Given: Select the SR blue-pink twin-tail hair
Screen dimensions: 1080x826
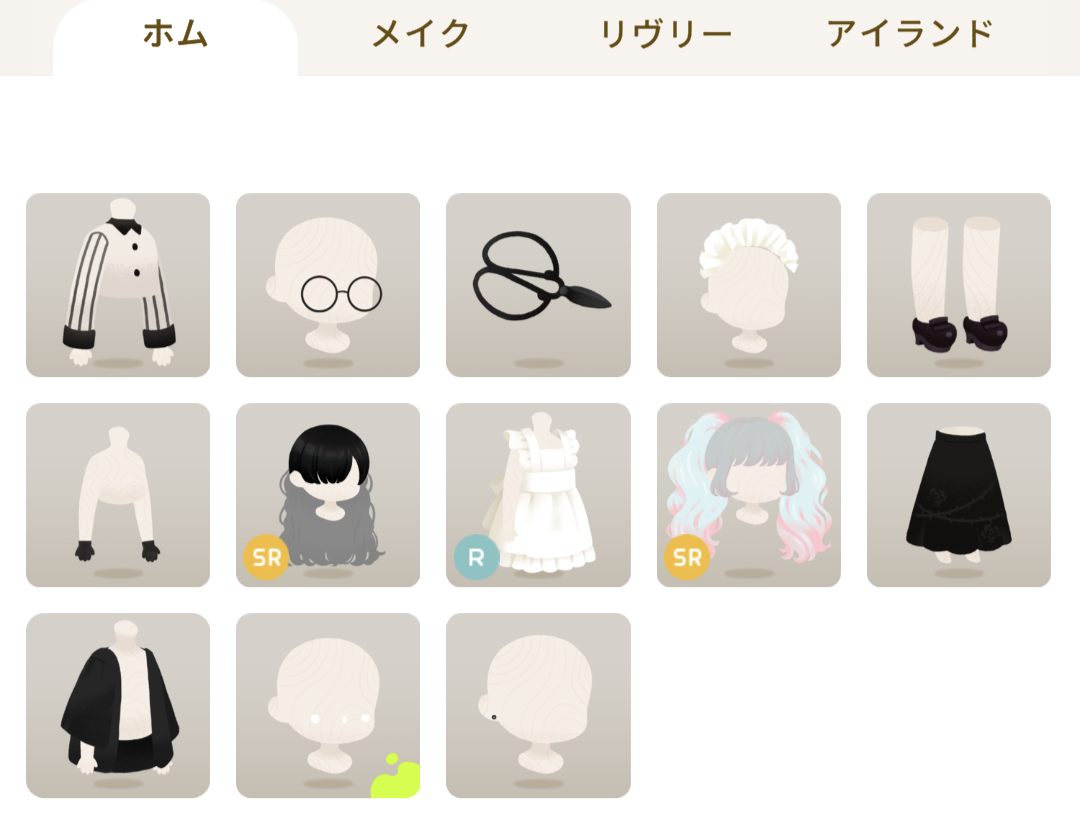Looking at the screenshot, I should (x=749, y=495).
